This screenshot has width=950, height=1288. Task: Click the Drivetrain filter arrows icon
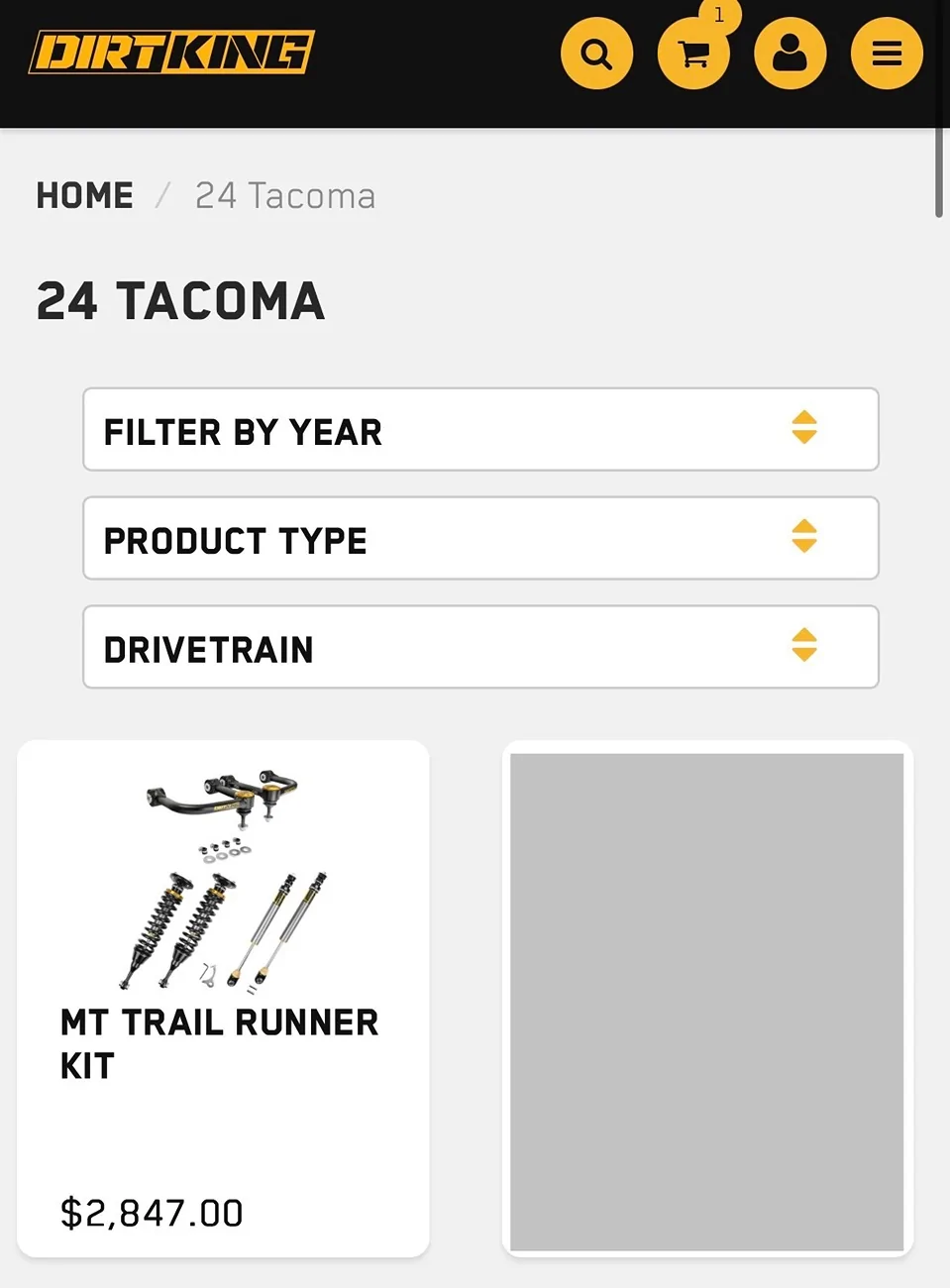(805, 646)
